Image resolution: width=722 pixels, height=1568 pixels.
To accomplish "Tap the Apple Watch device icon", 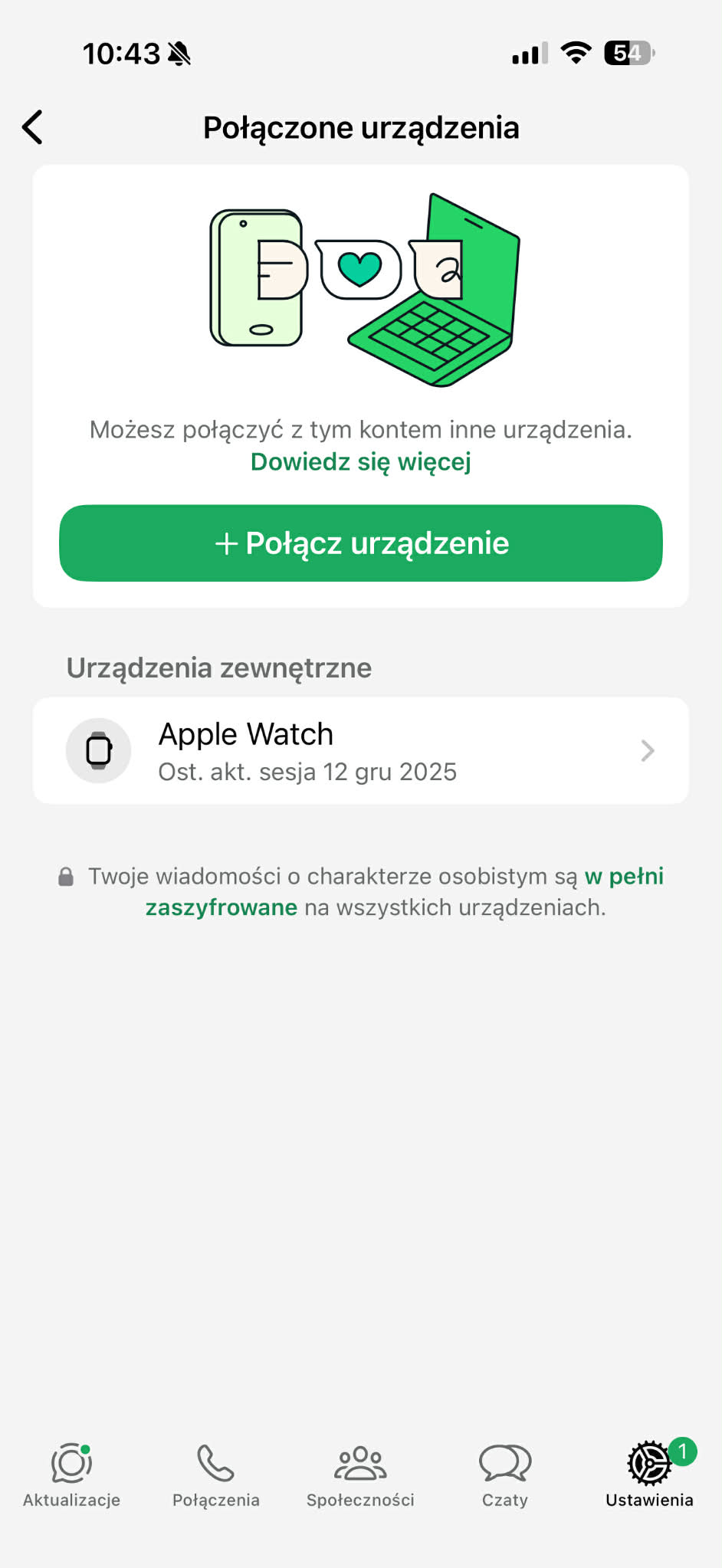I will [98, 750].
